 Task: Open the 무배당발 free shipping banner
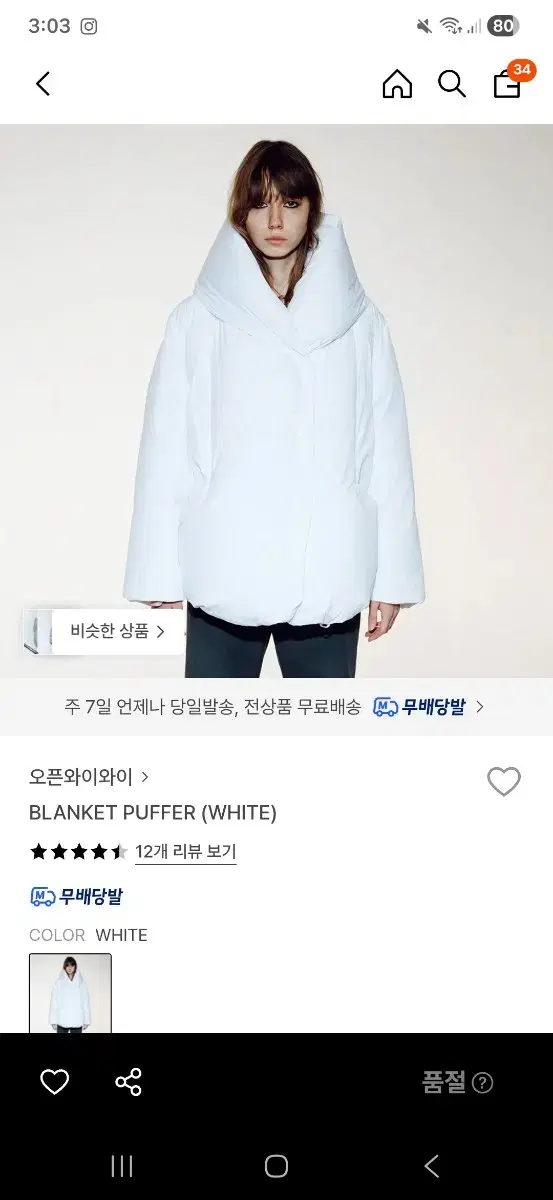coord(276,706)
